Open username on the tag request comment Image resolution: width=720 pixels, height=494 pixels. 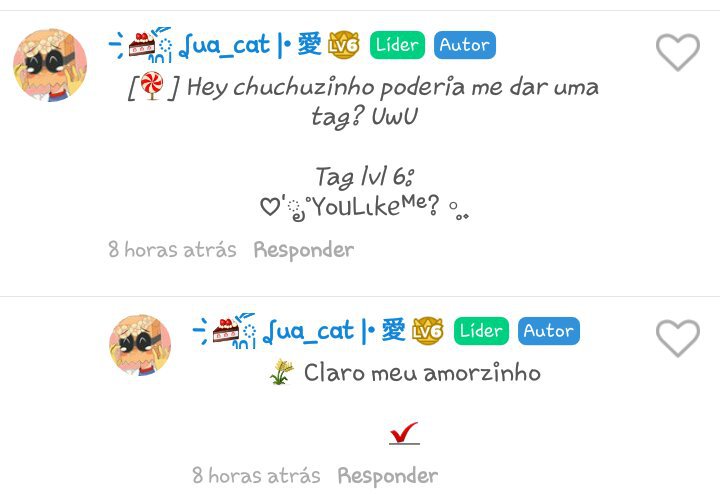pos(240,45)
